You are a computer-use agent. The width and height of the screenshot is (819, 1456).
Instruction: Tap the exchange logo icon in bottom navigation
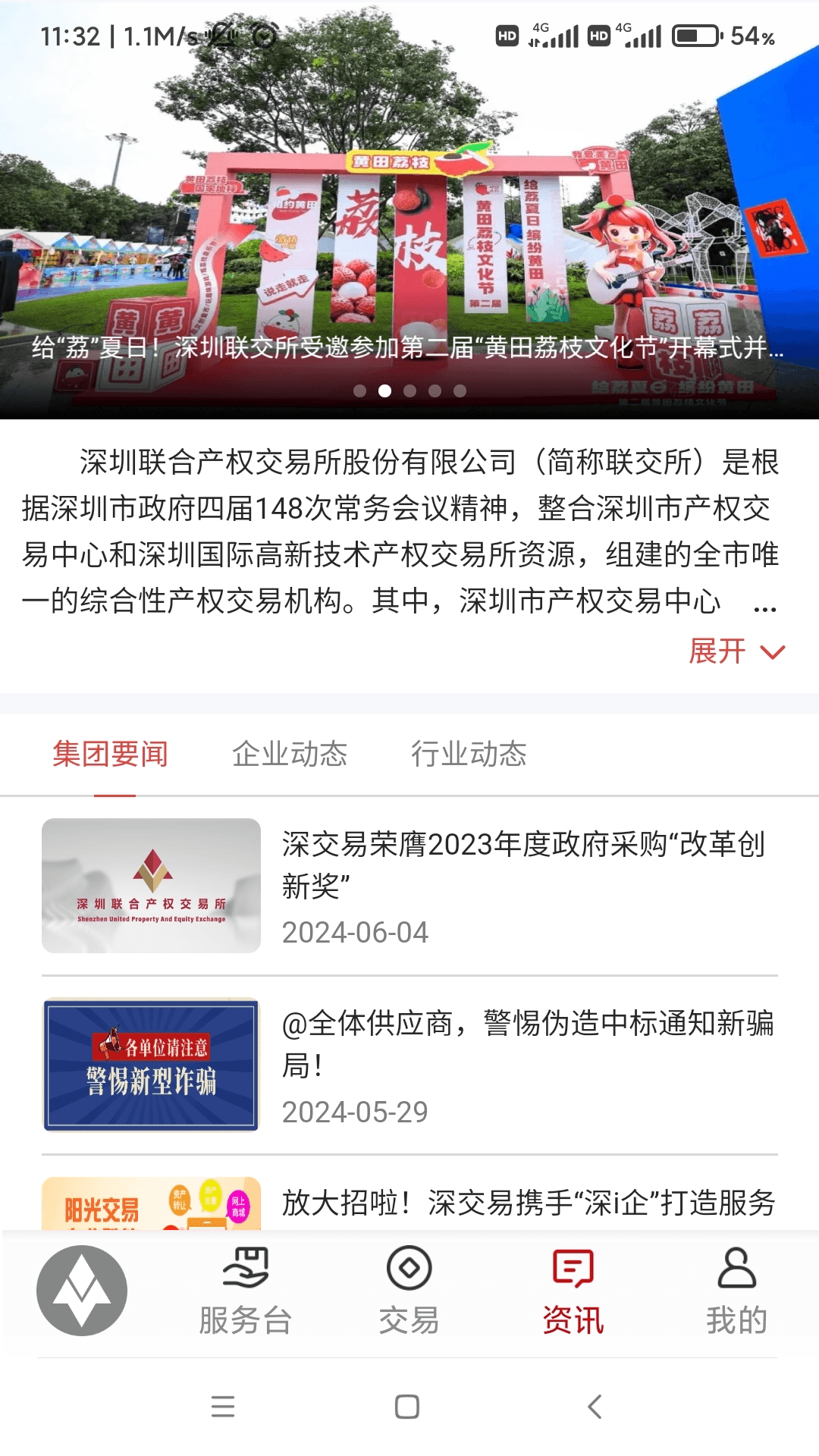tap(80, 1289)
